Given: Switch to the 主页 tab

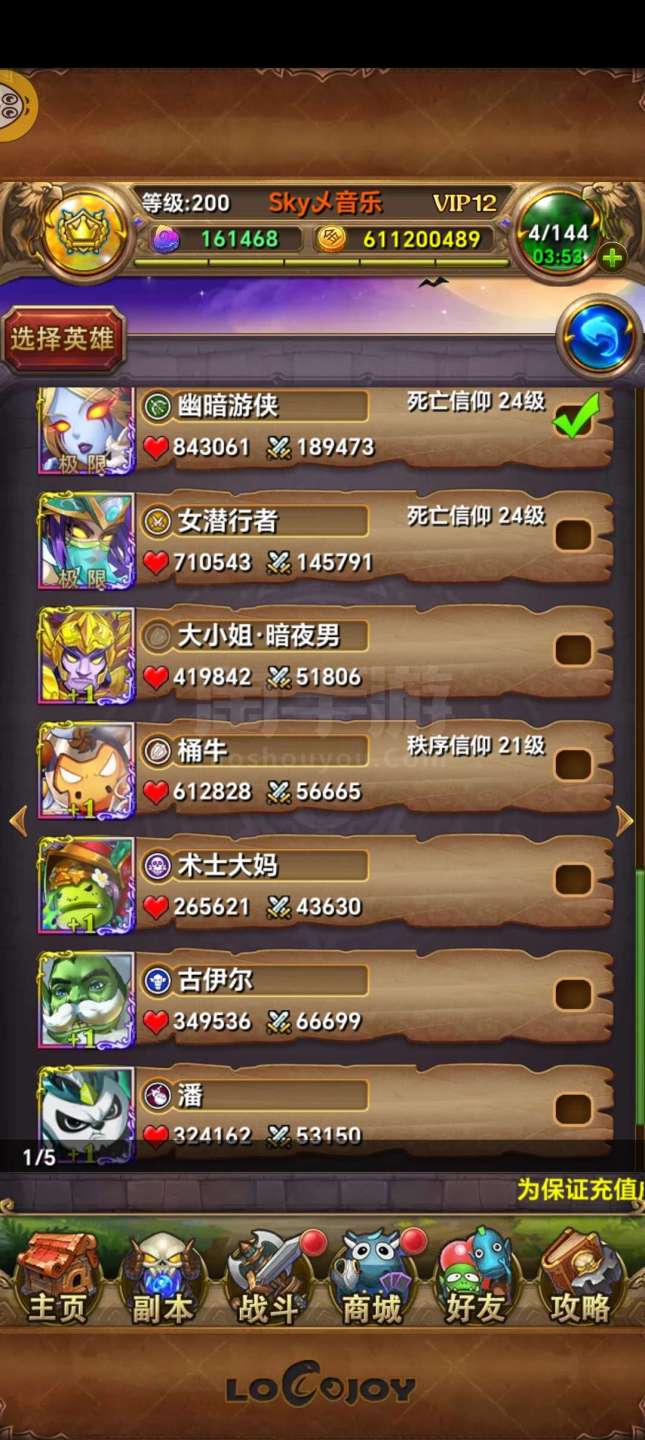Looking at the screenshot, I should [x=57, y=1277].
